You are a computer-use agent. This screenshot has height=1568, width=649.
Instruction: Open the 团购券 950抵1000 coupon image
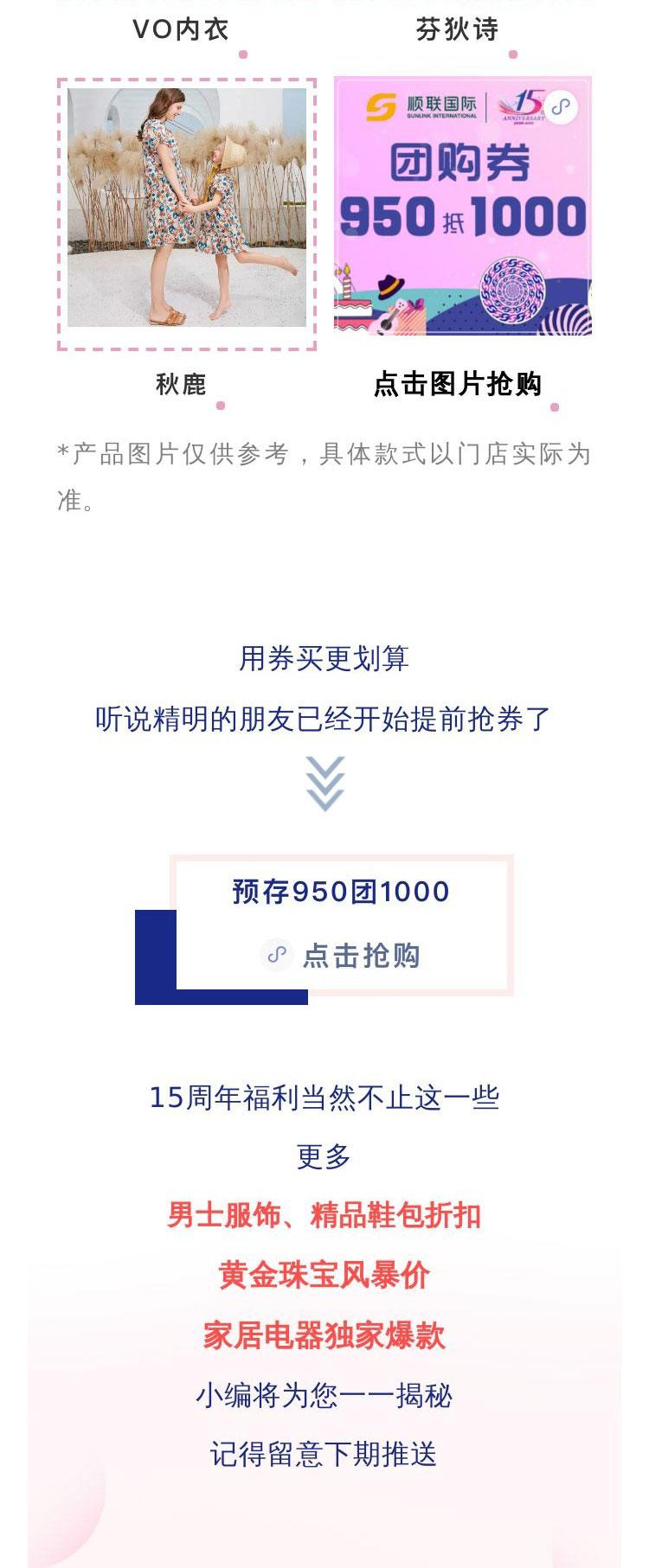[463, 206]
